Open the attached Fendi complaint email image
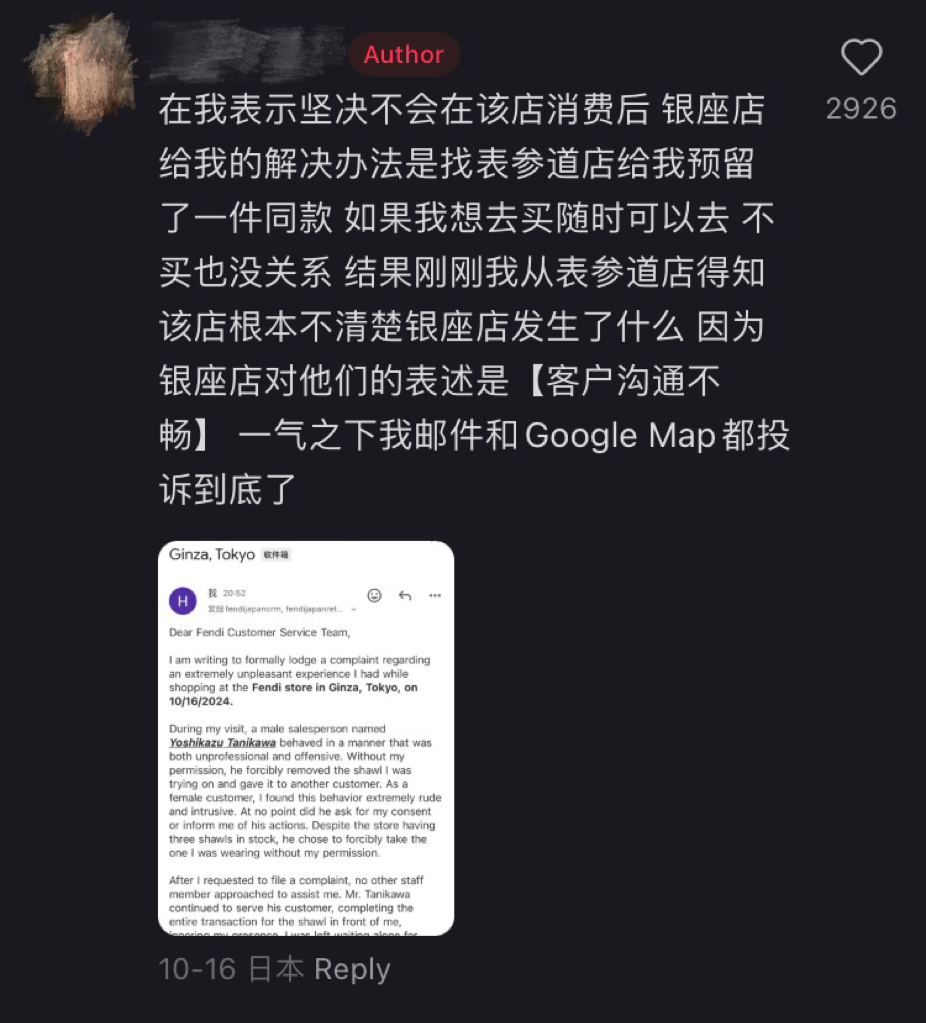 306,738
